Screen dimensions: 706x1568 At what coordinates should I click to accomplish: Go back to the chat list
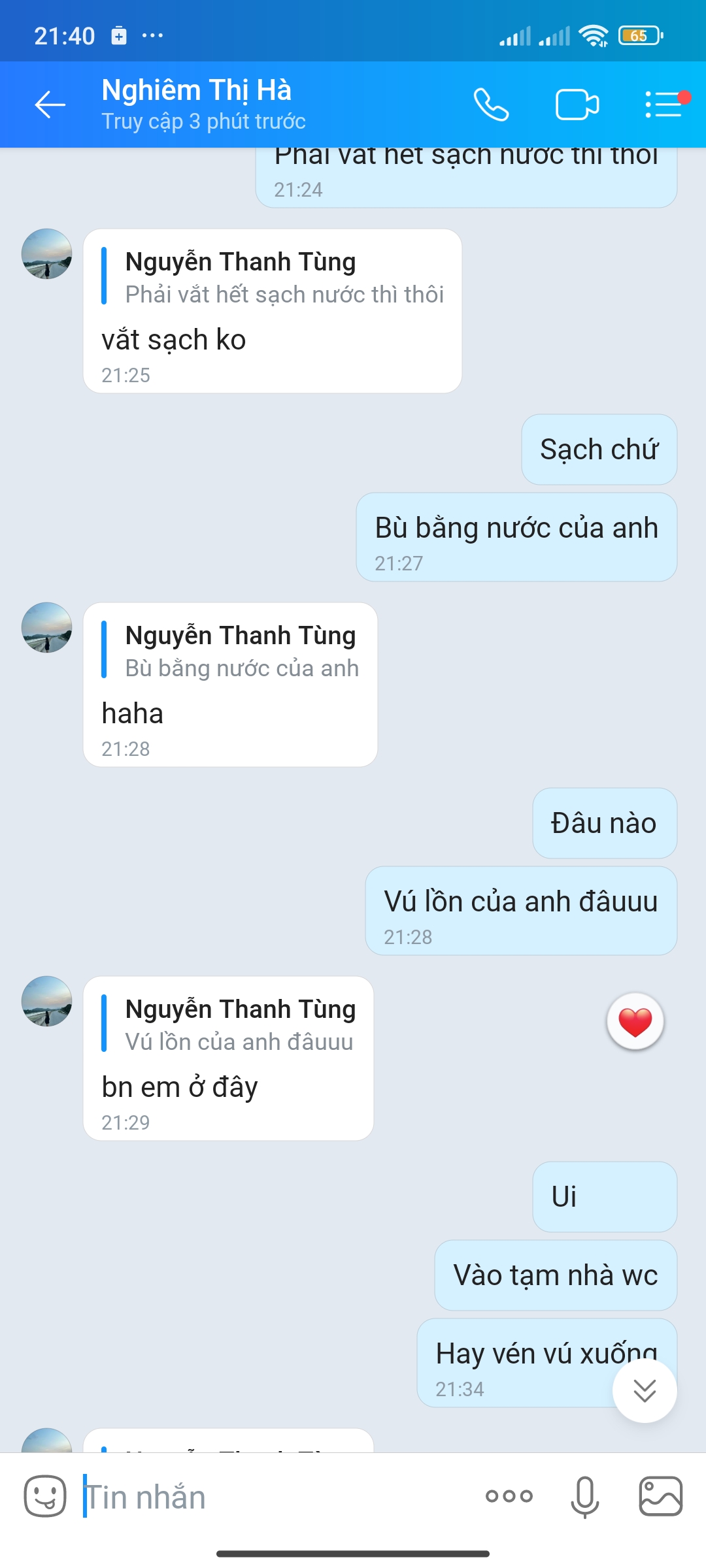tap(50, 105)
